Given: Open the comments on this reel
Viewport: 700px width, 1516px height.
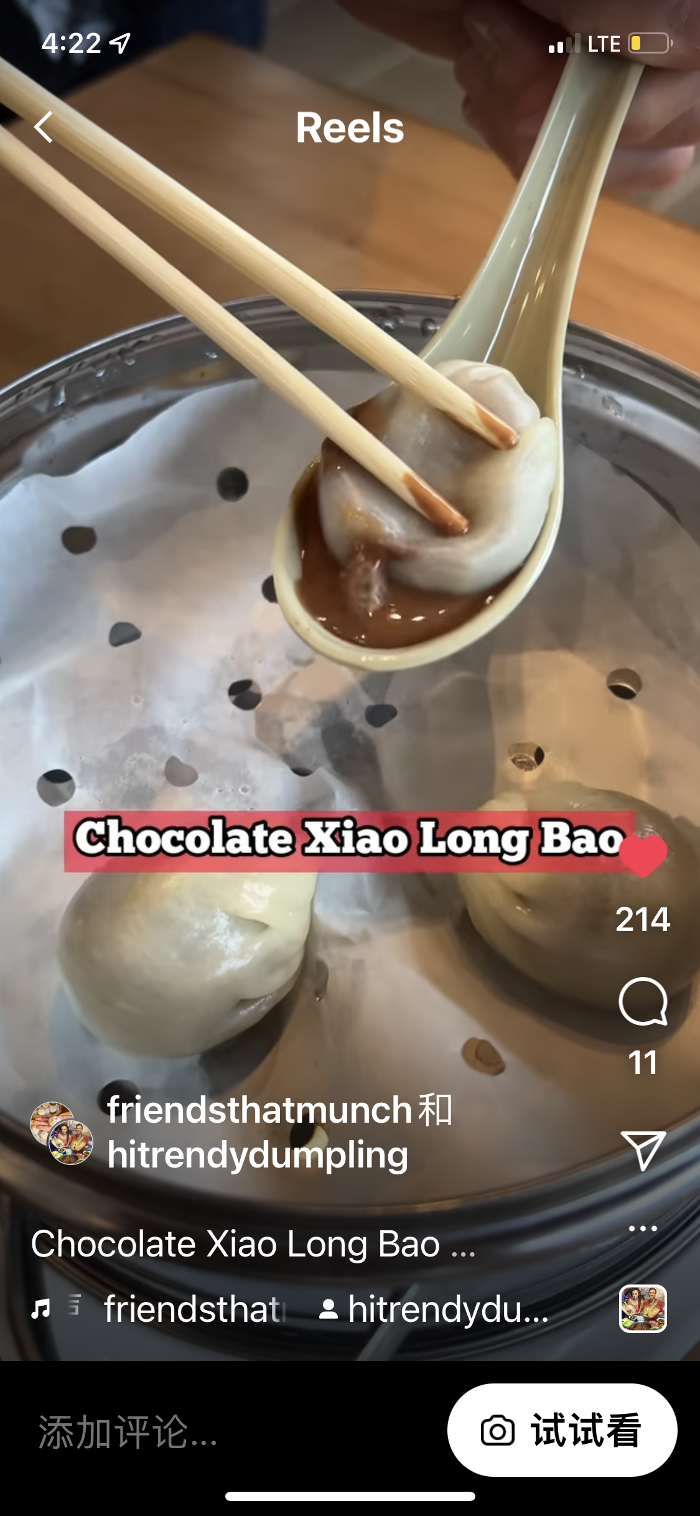Looking at the screenshot, I should coord(643,1002).
